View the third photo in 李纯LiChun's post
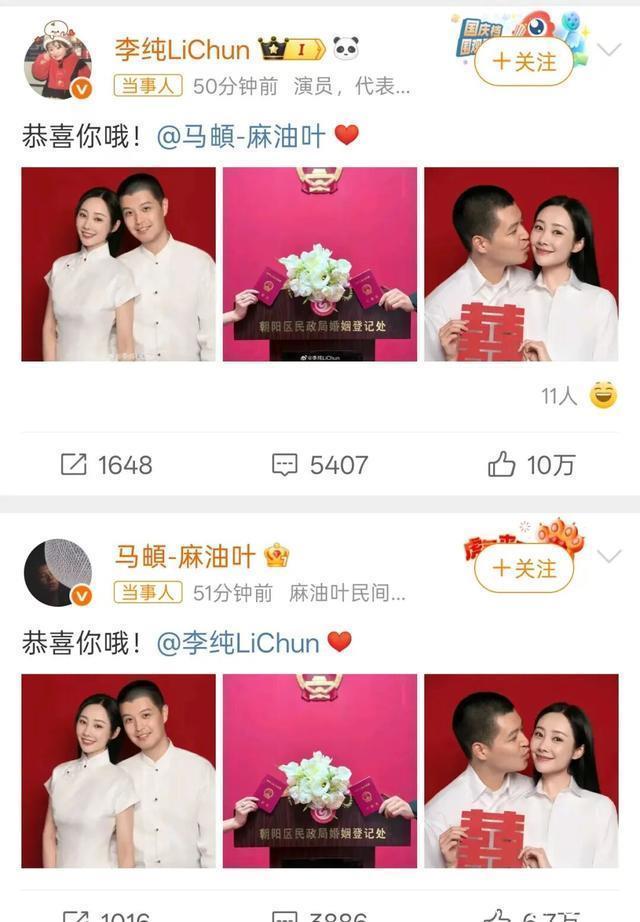This screenshot has height=922, width=640. 521,264
